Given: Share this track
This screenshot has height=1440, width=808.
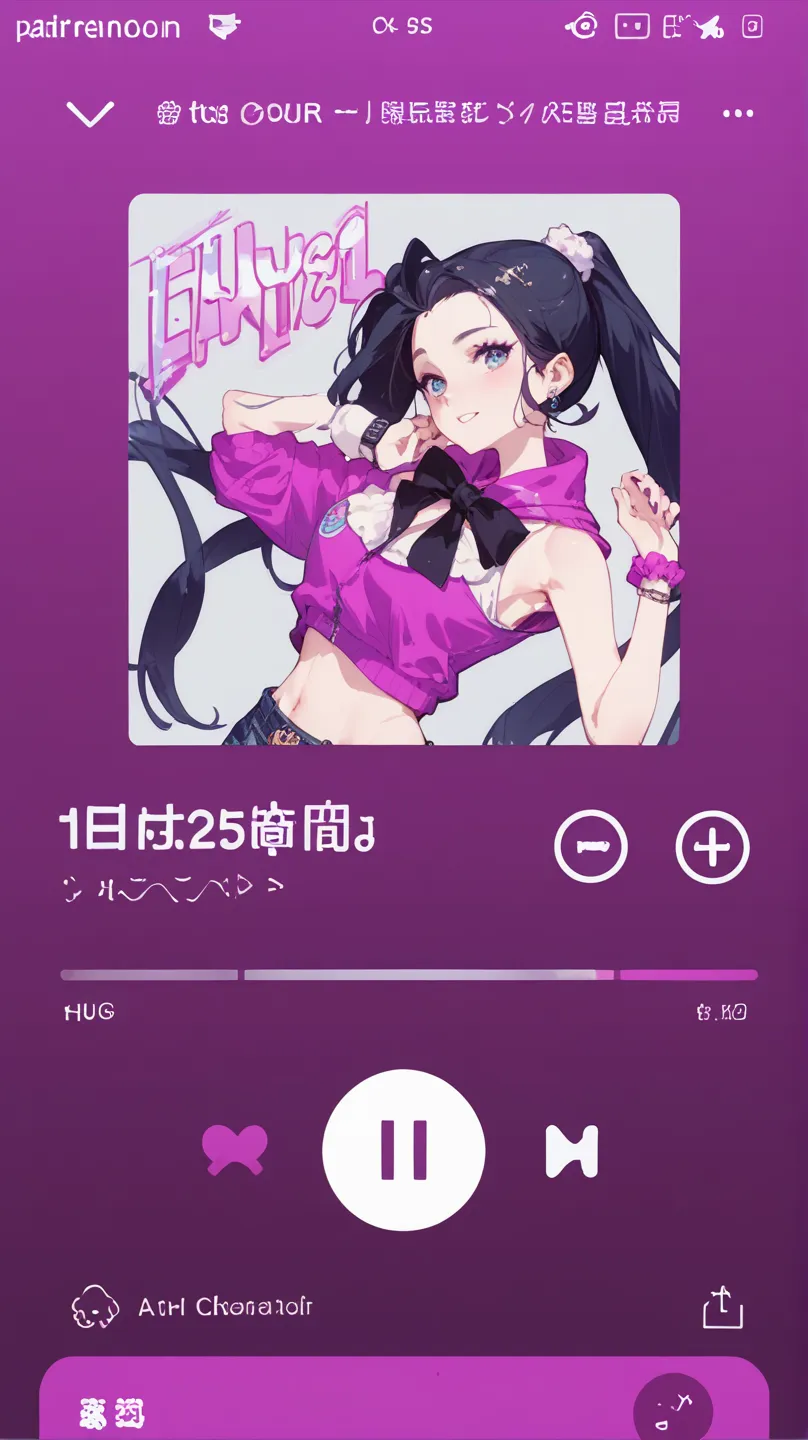Looking at the screenshot, I should coord(723,1307).
